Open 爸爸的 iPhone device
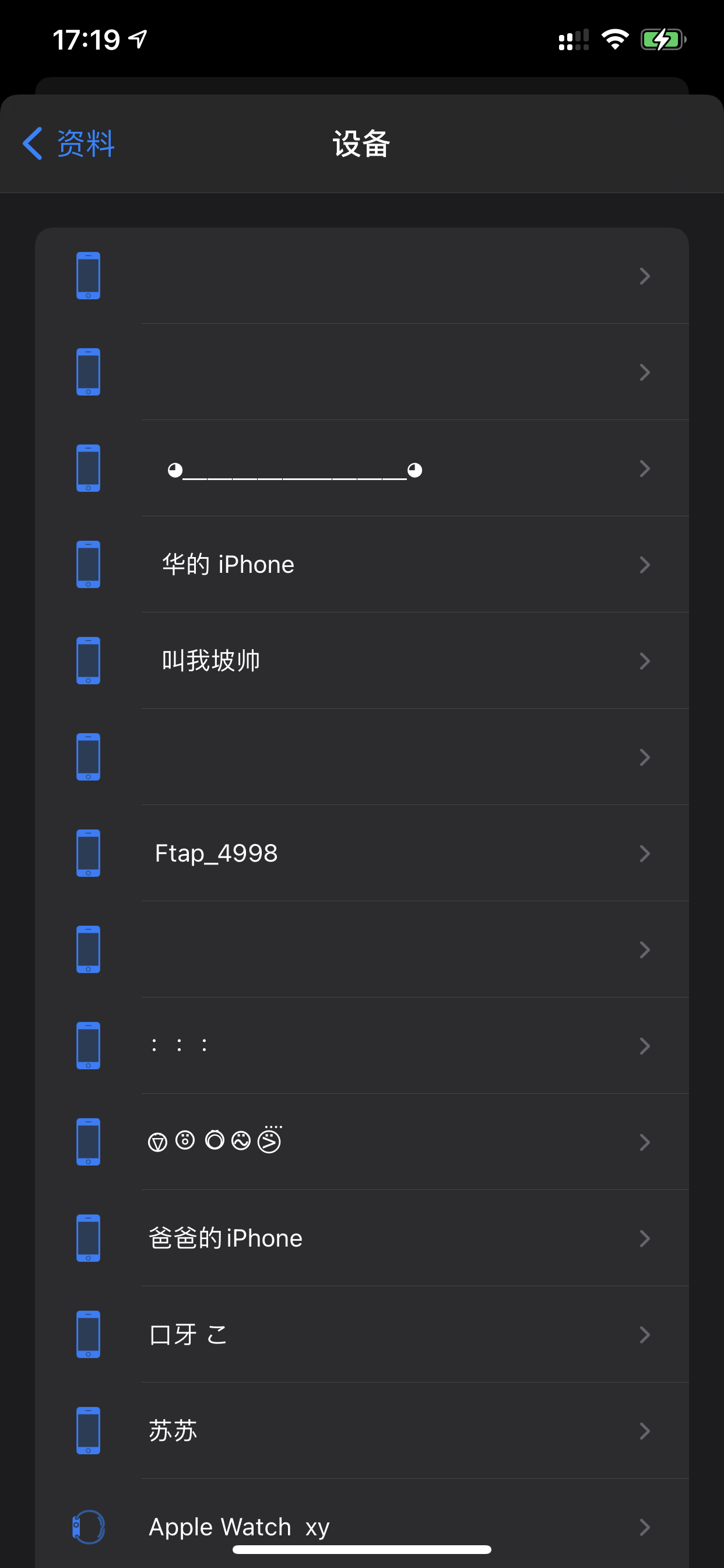The image size is (724, 1568). (x=361, y=1237)
